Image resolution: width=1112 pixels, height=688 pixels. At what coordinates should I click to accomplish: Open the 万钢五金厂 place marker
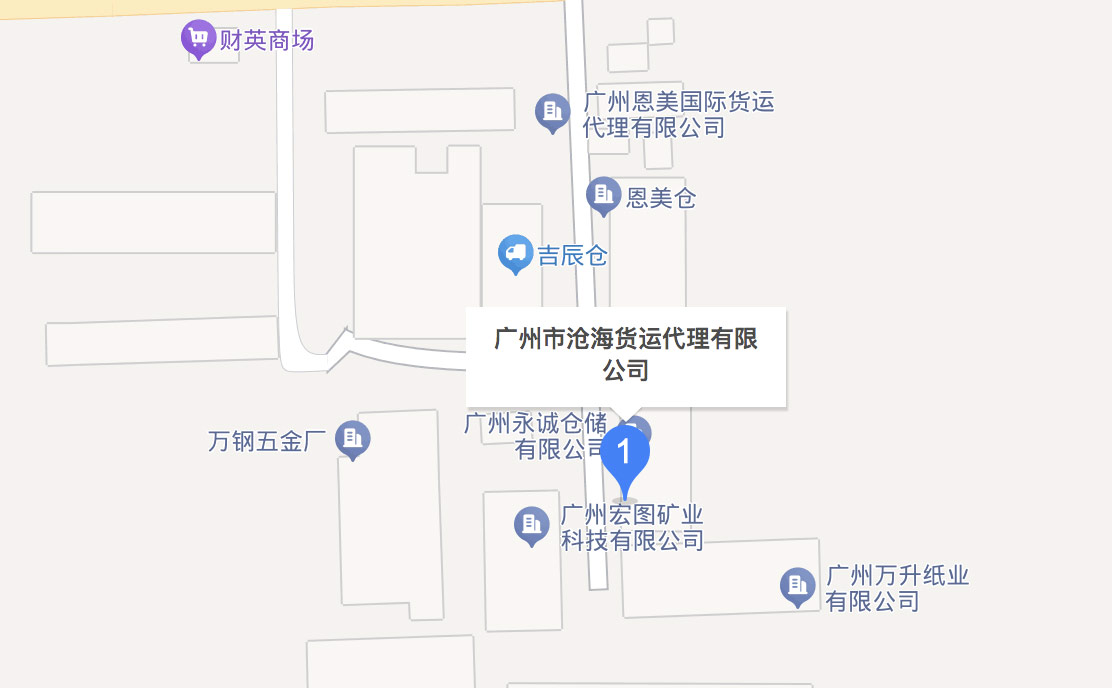click(x=352, y=438)
